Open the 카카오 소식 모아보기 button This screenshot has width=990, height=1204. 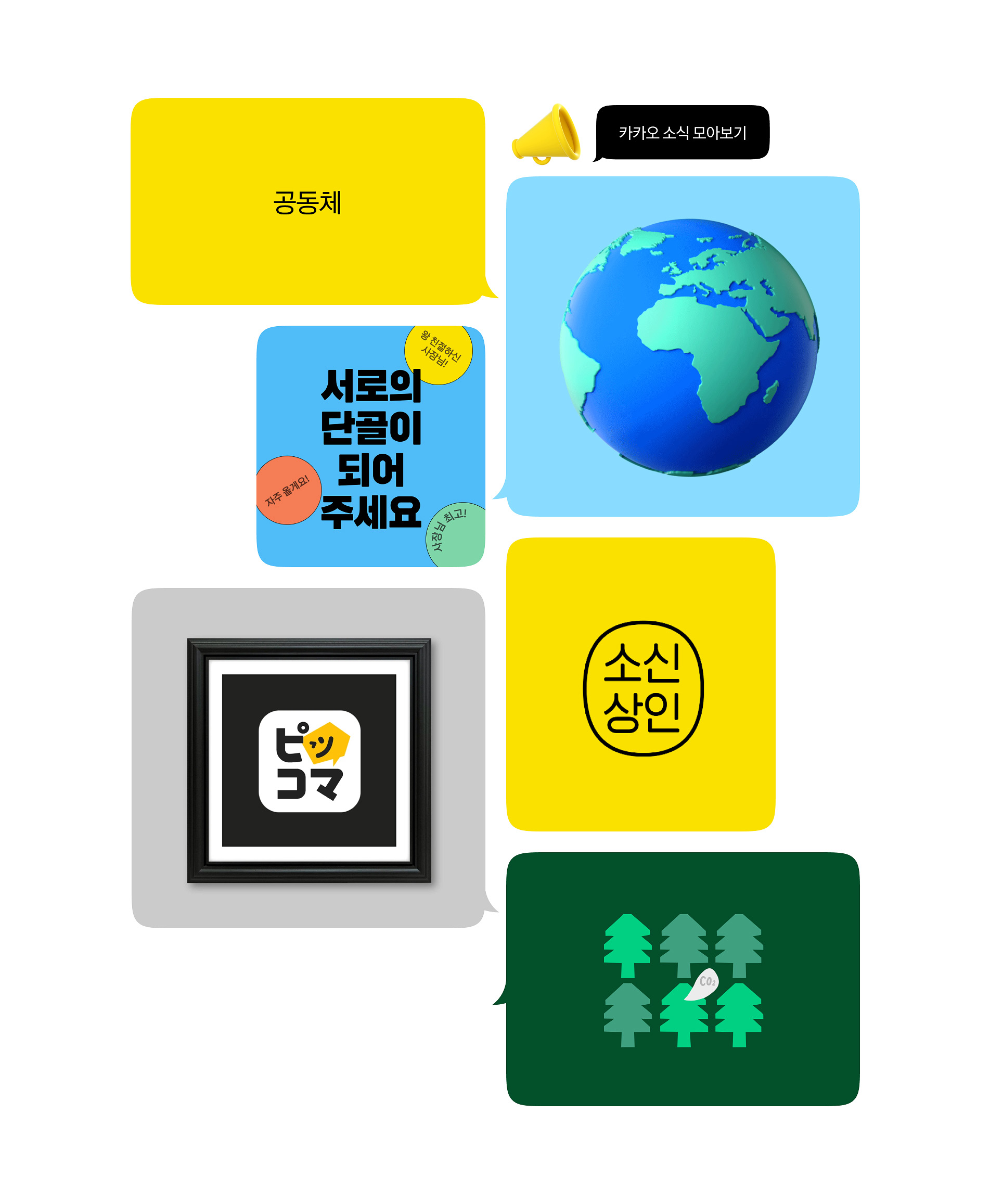click(682, 132)
